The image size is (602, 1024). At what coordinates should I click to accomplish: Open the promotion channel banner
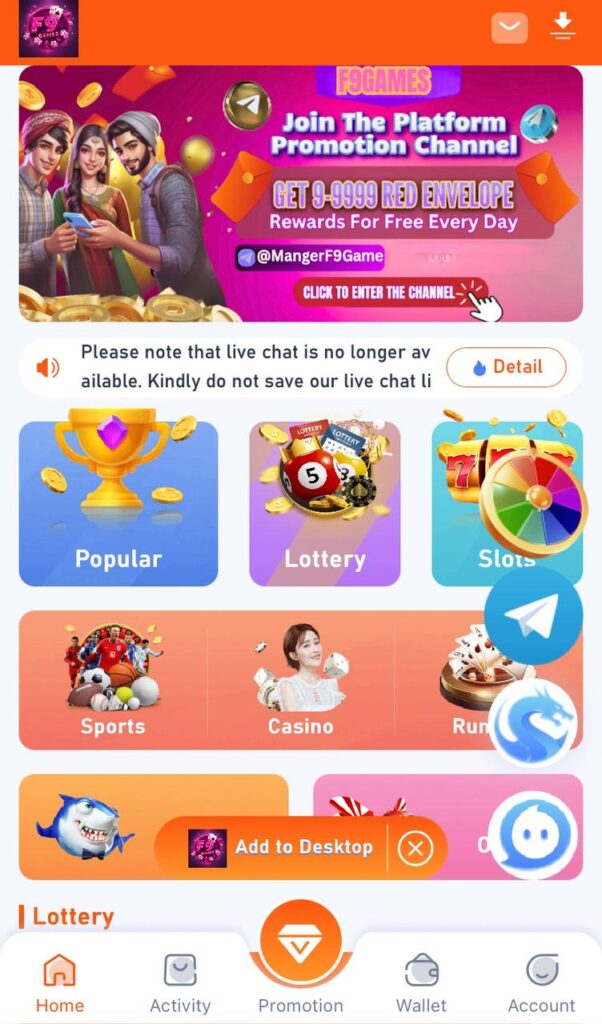pos(300,194)
